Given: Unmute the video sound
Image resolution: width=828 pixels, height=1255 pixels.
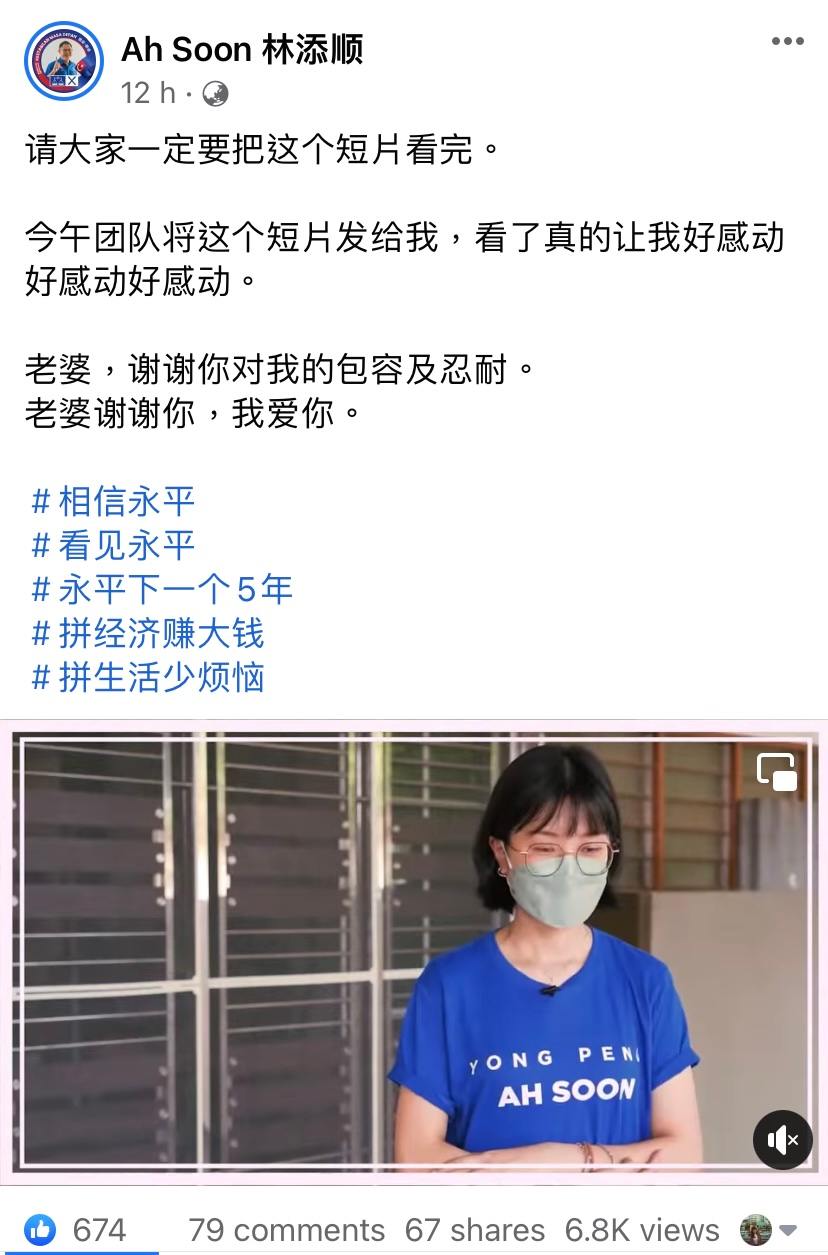Looking at the screenshot, I should 782,1139.
